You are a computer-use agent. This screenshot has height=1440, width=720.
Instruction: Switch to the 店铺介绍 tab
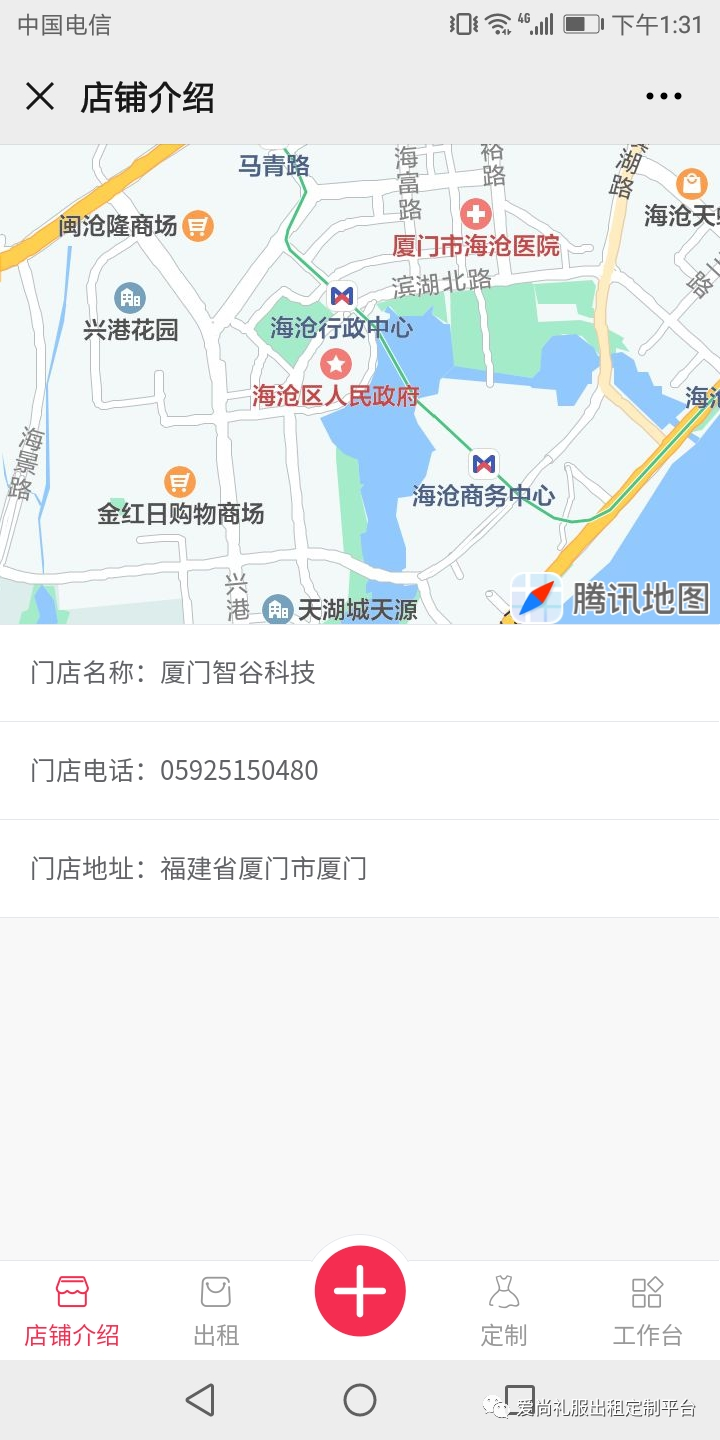click(72, 1310)
